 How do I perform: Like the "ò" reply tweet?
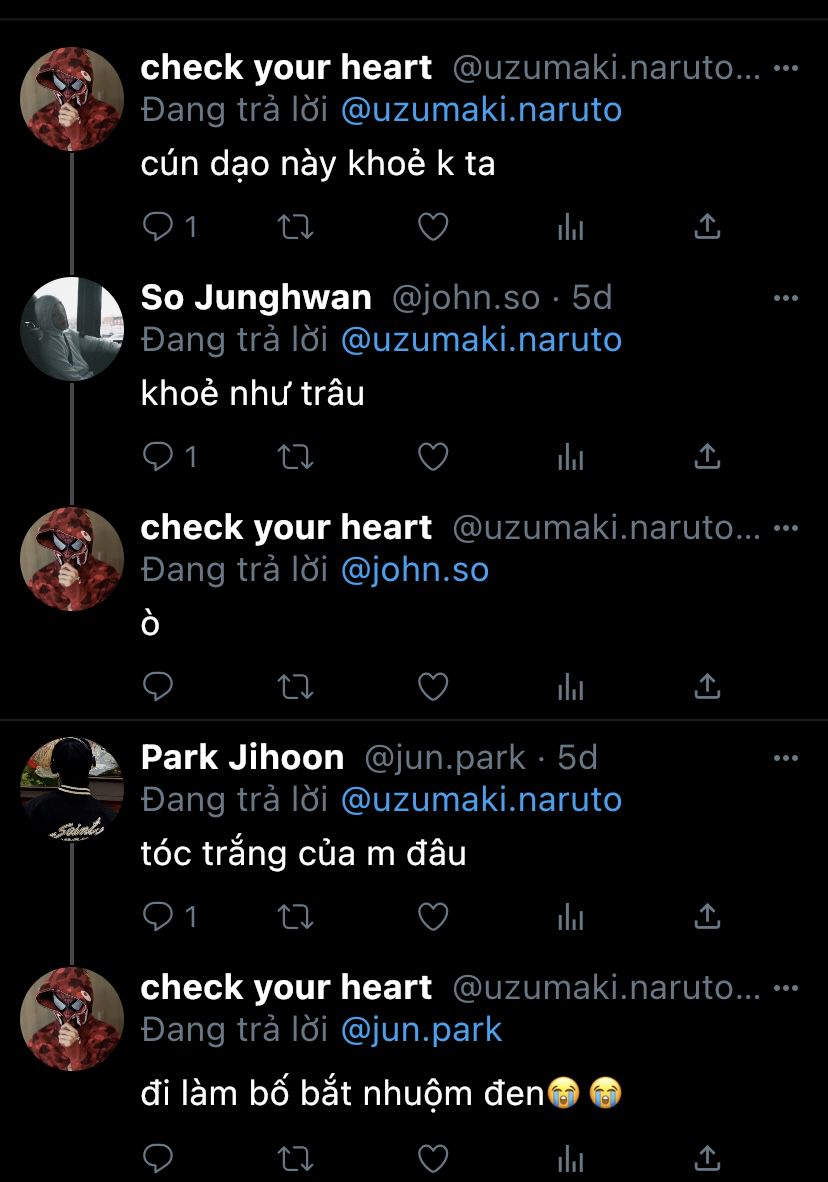(432, 687)
